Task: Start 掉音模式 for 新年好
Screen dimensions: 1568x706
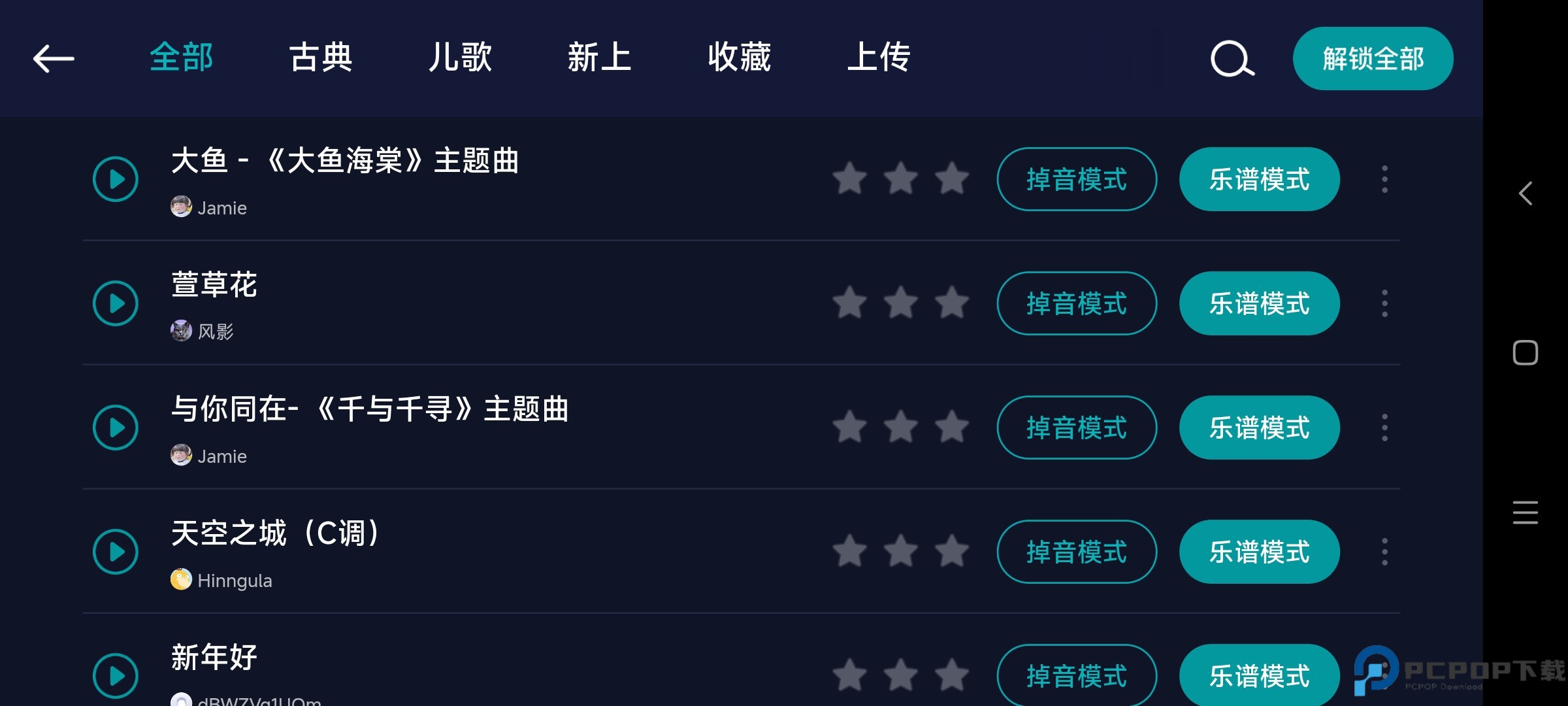Action: (1077, 675)
